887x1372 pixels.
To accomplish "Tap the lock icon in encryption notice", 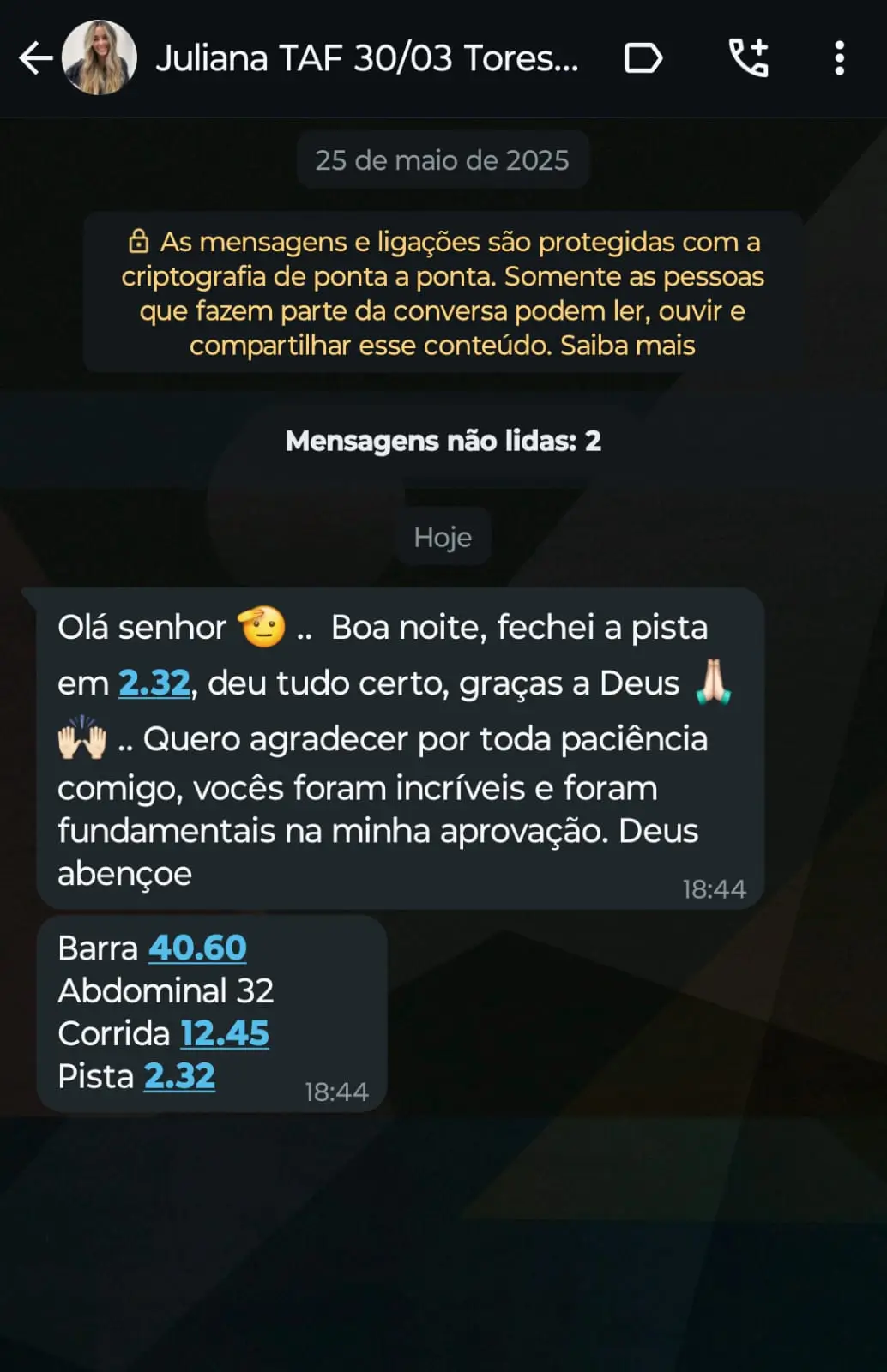I will pos(140,243).
